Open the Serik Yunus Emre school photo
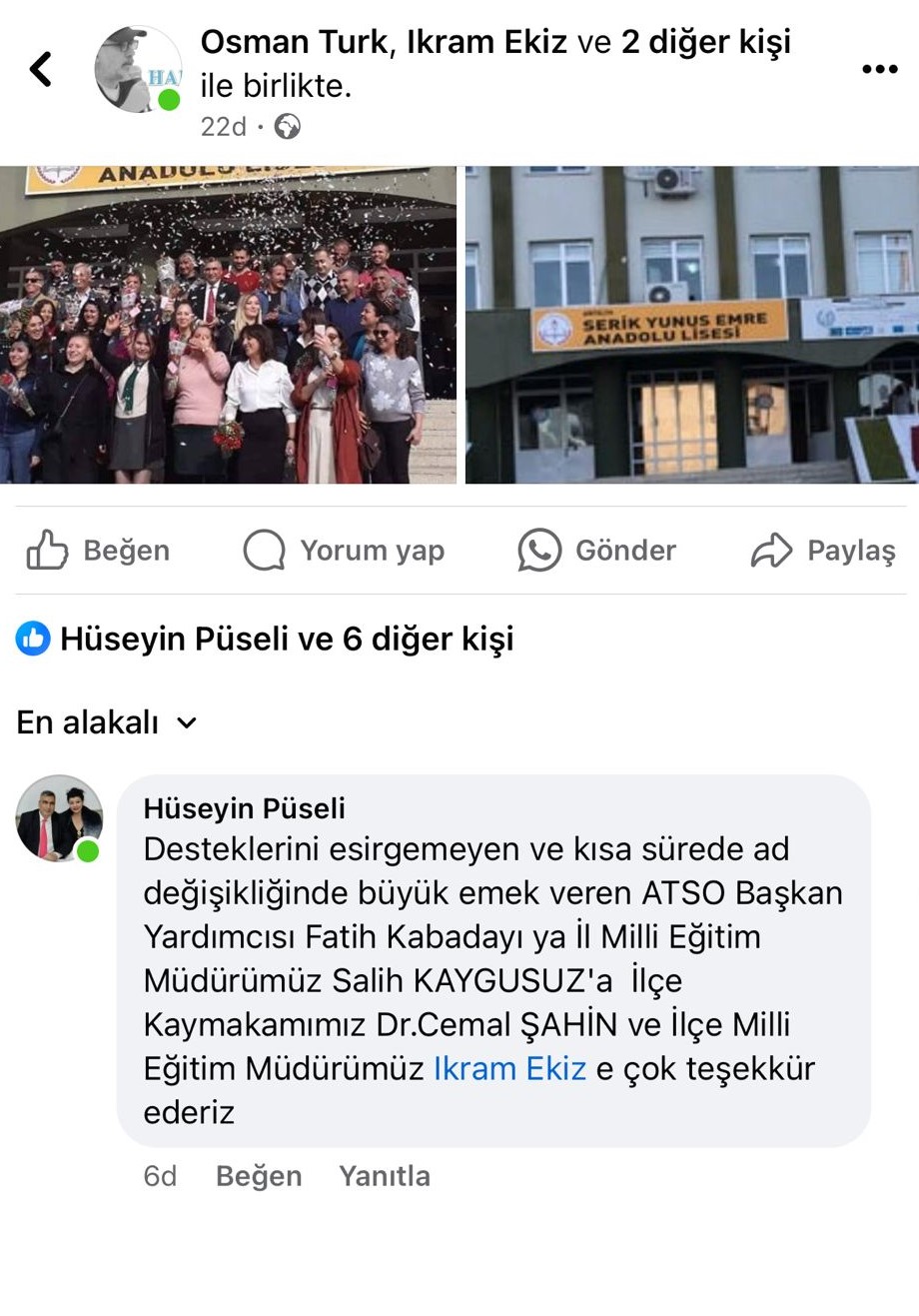Screen dimensions: 919x1316 point(691,325)
